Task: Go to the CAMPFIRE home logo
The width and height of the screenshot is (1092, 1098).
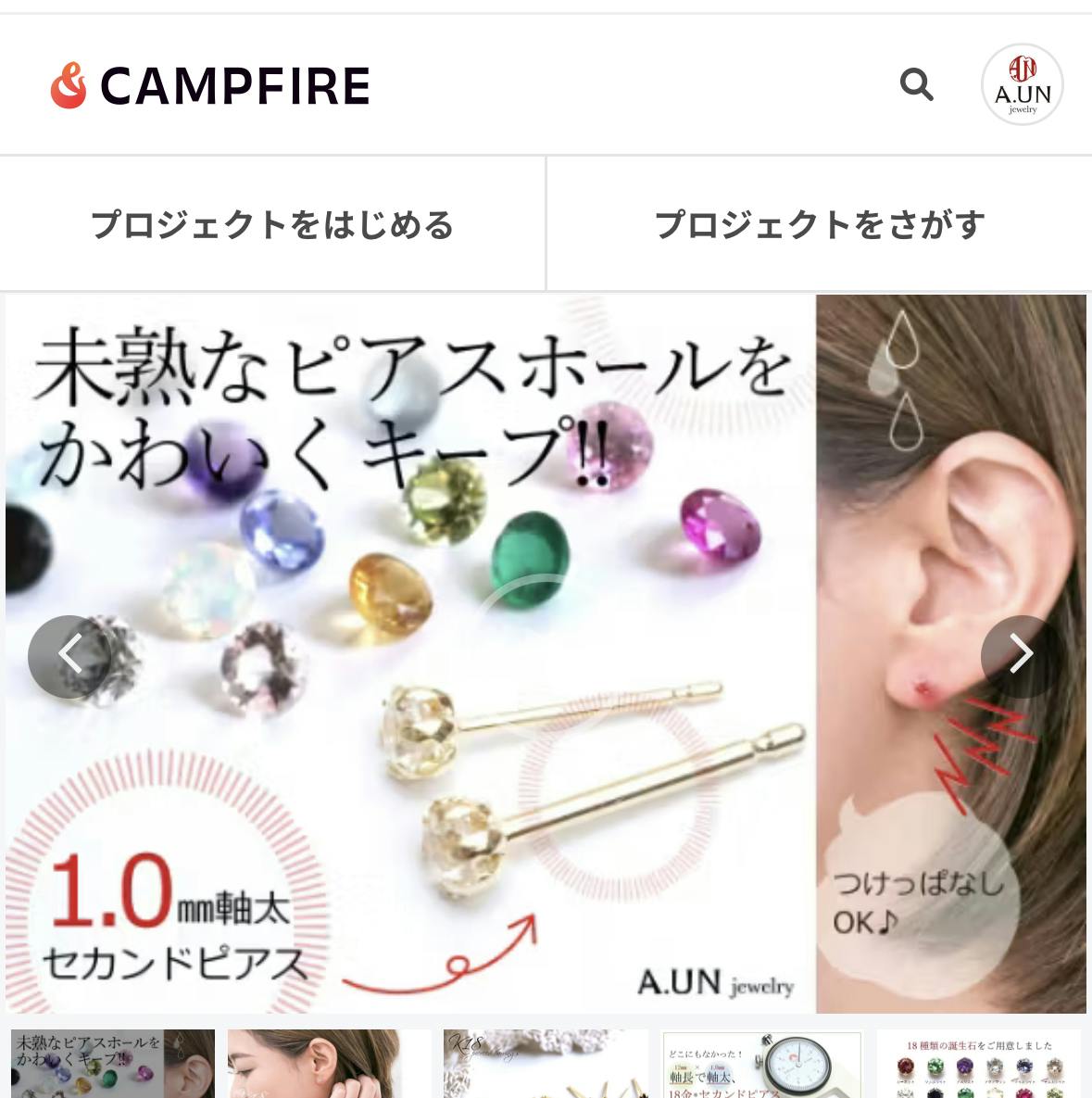Action: [210, 85]
